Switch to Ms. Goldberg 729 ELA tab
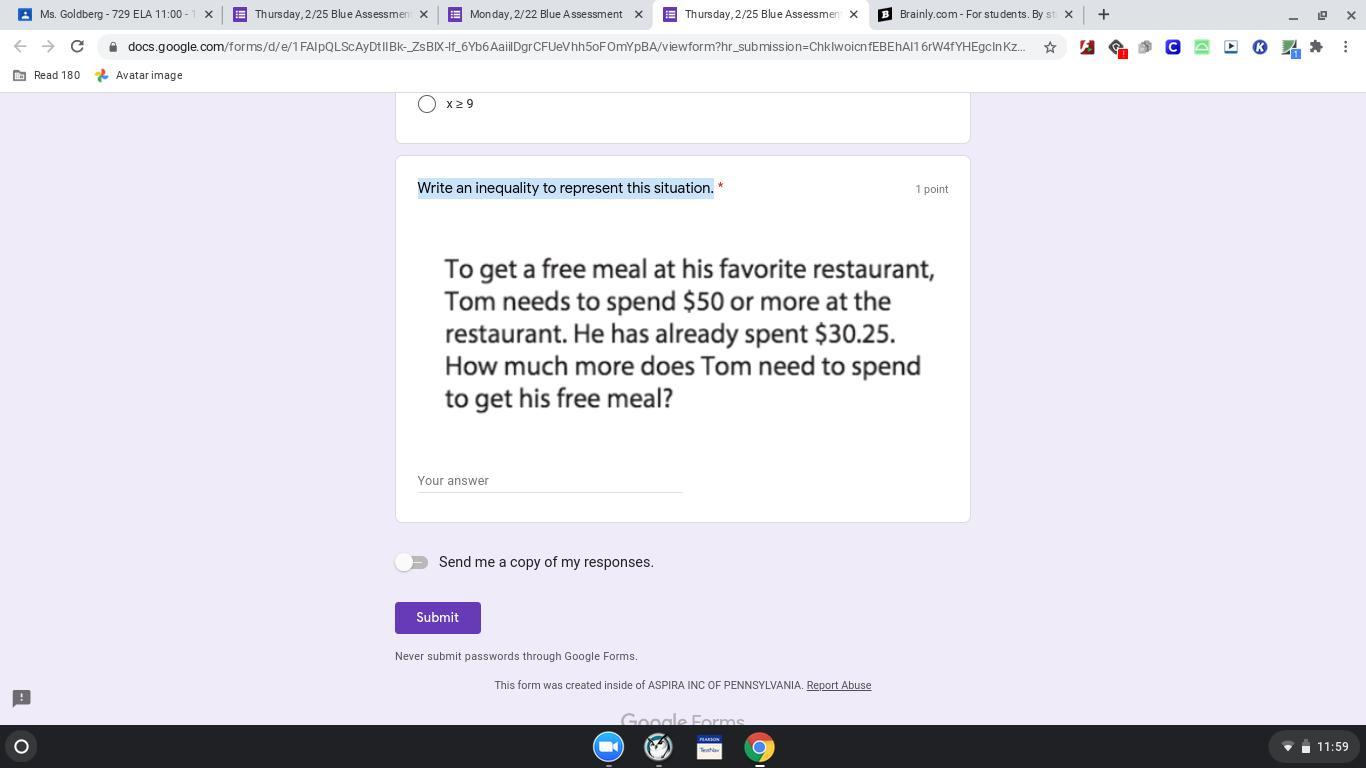 pos(115,15)
